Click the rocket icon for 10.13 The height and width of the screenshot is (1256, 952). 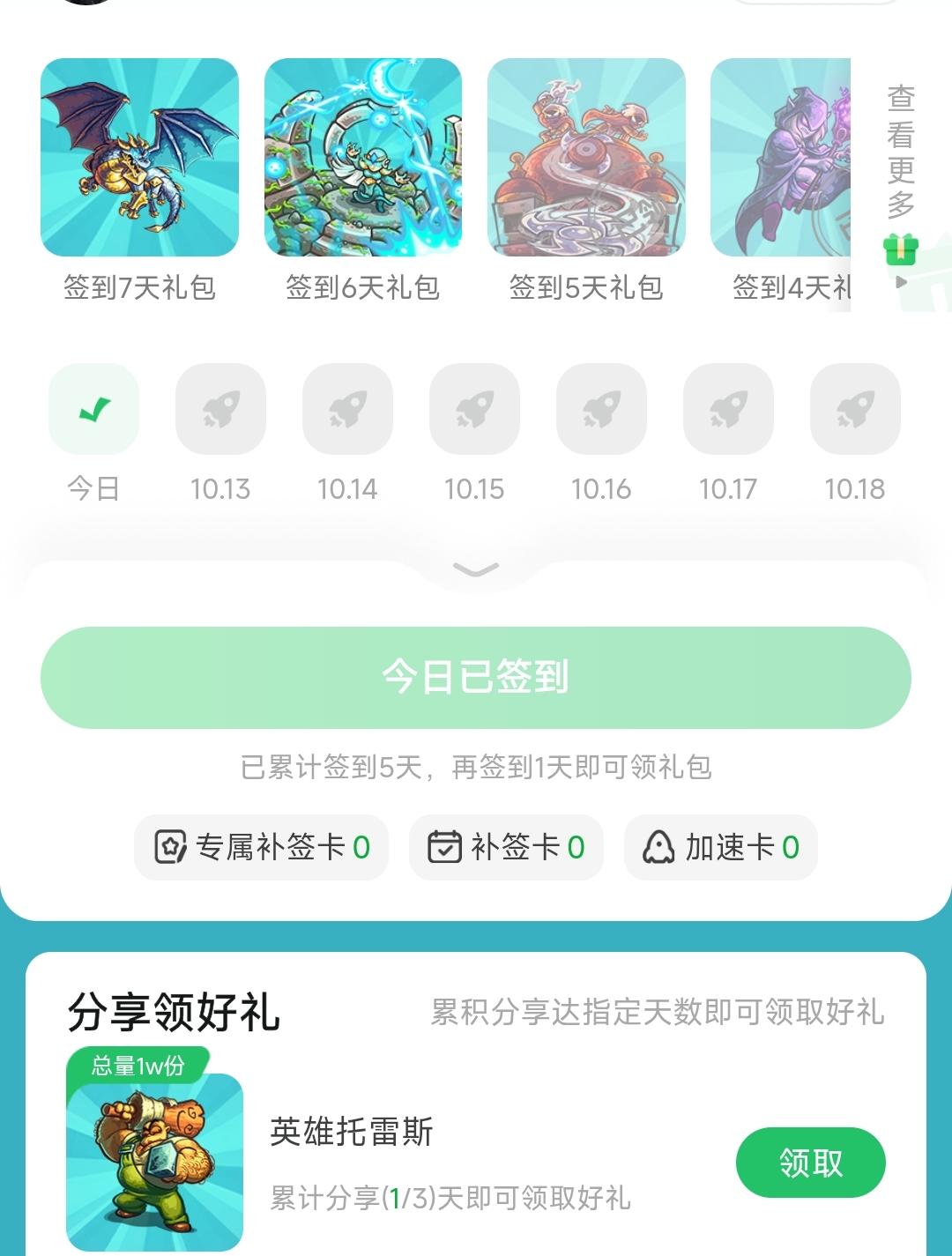pos(220,409)
